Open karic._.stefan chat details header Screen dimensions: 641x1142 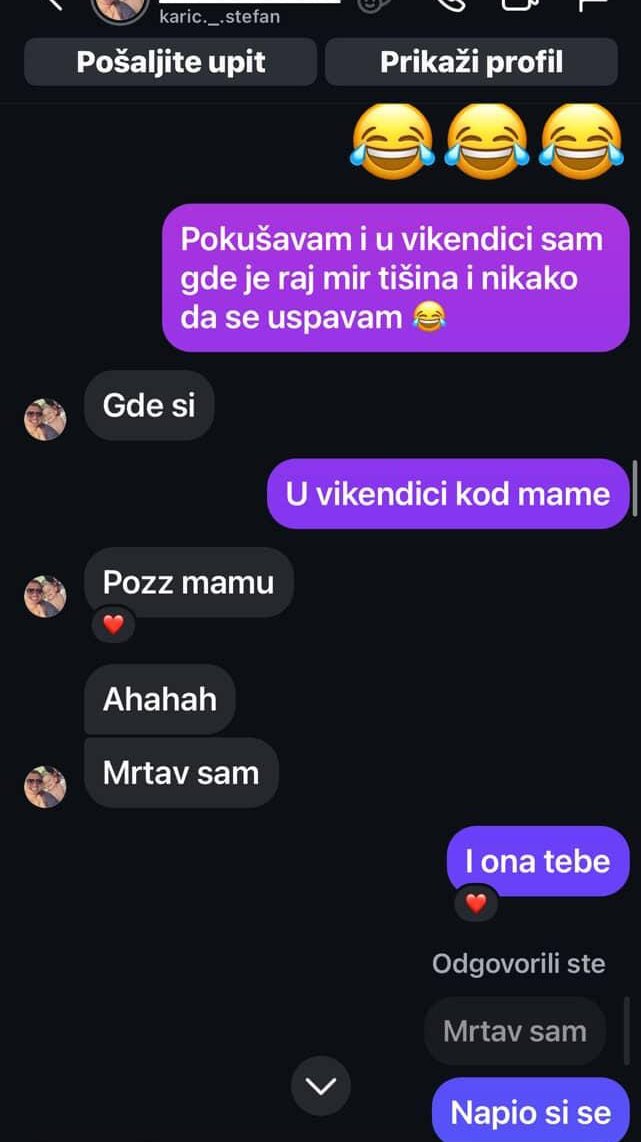point(220,14)
